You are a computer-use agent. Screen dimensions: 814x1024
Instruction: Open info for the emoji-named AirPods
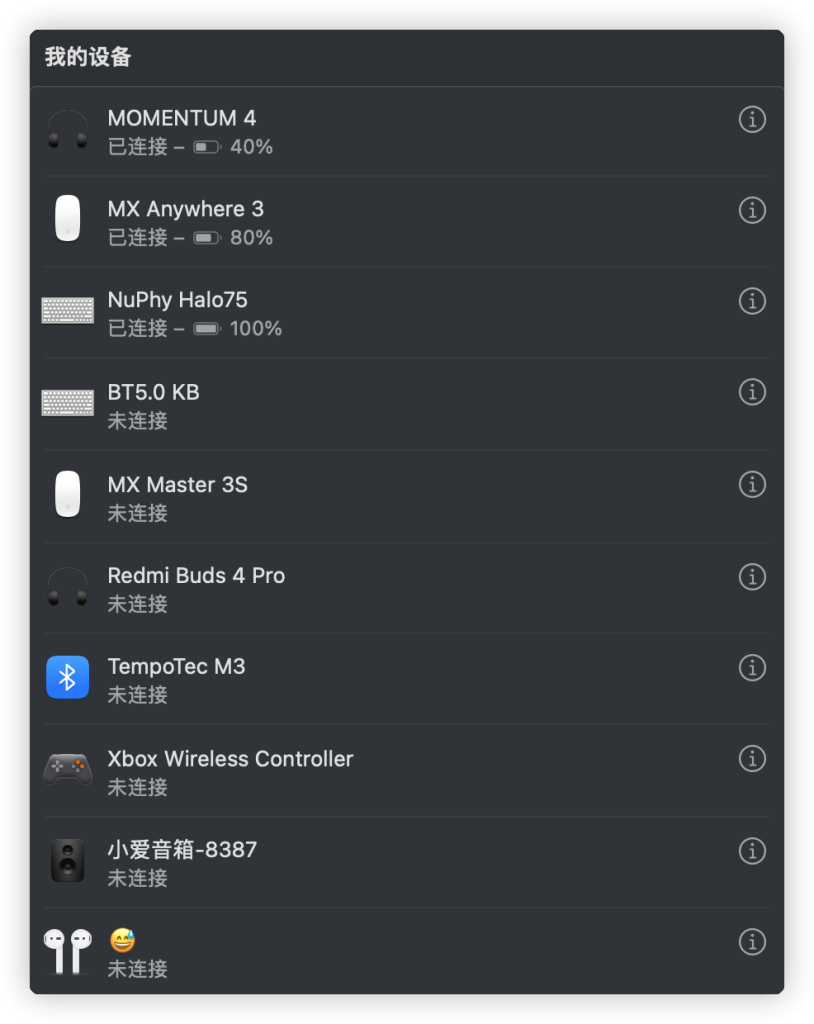(752, 942)
